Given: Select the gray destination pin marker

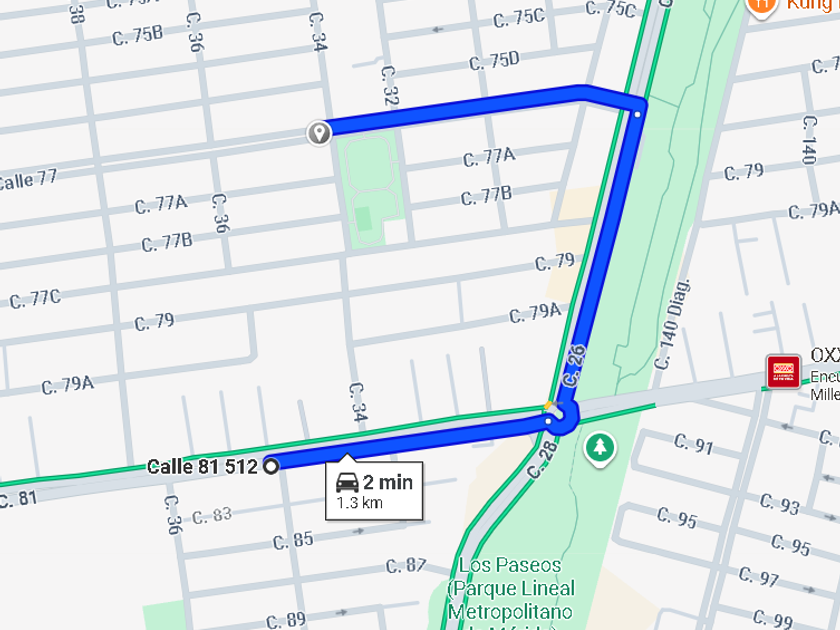Looking at the screenshot, I should (319, 132).
